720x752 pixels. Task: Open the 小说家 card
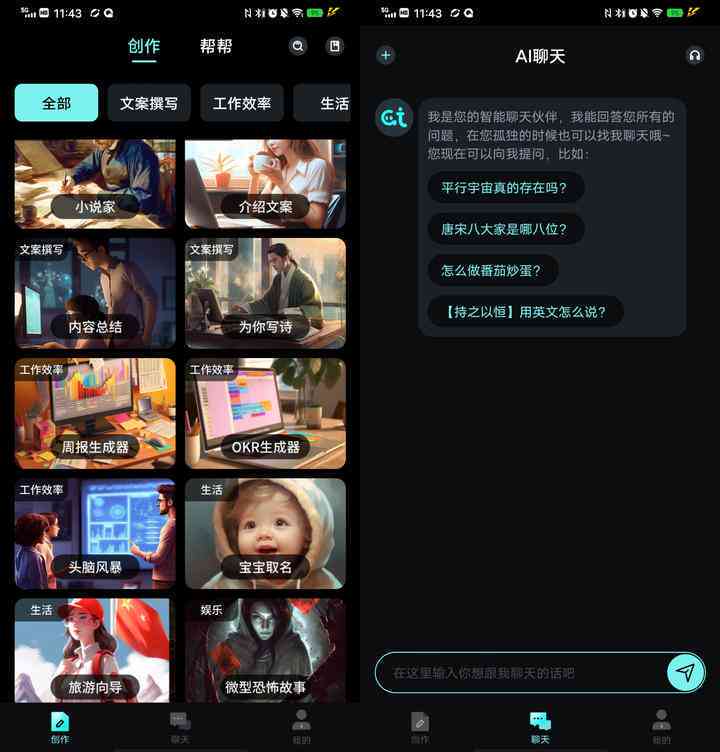95,185
